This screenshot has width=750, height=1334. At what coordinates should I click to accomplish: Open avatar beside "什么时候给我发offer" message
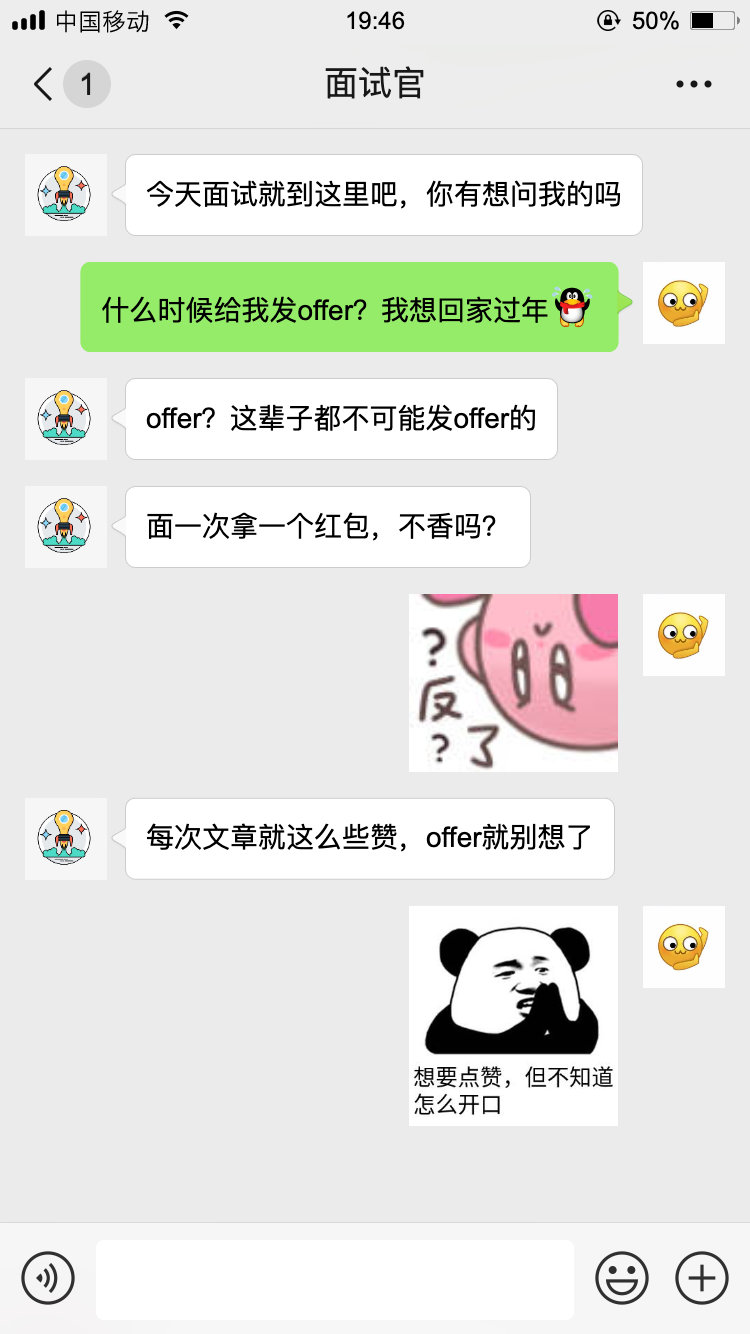684,303
